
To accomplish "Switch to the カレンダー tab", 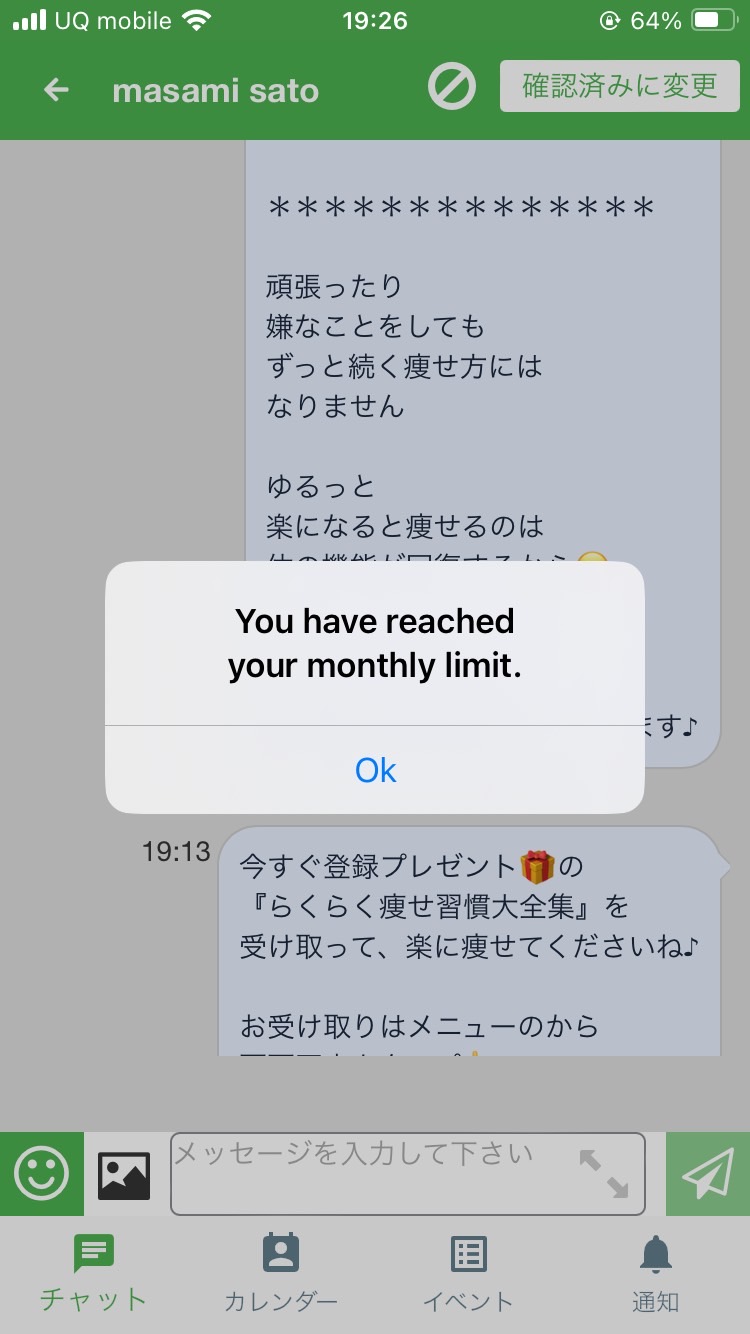I will (x=281, y=1273).
